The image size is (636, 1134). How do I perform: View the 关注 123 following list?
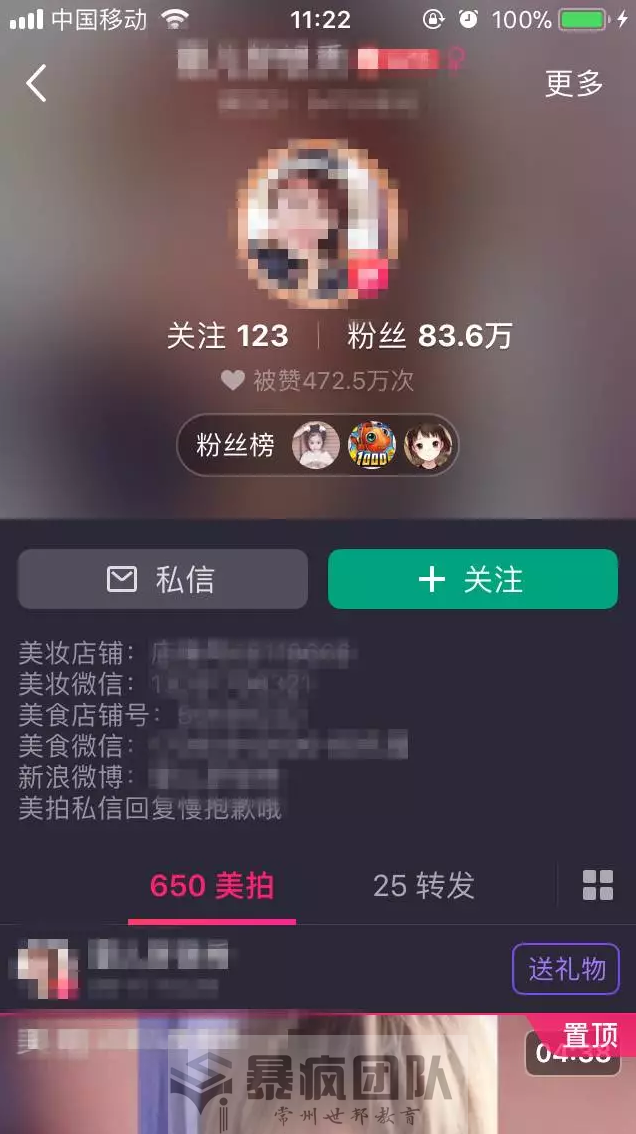pyautogui.click(x=227, y=337)
